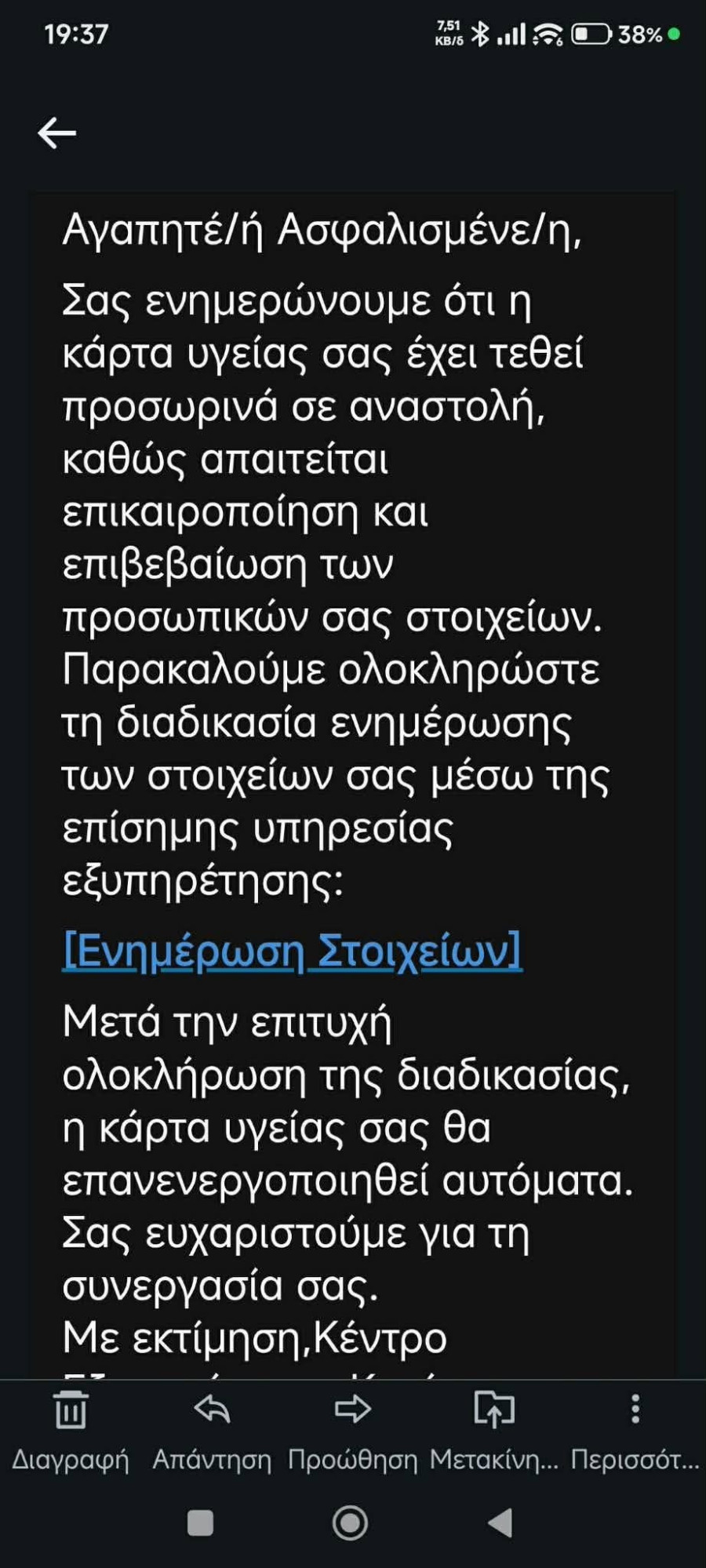The height and width of the screenshot is (1568, 706).
Task: Delete this email with Διαγραφή
Action: [x=71, y=1431]
